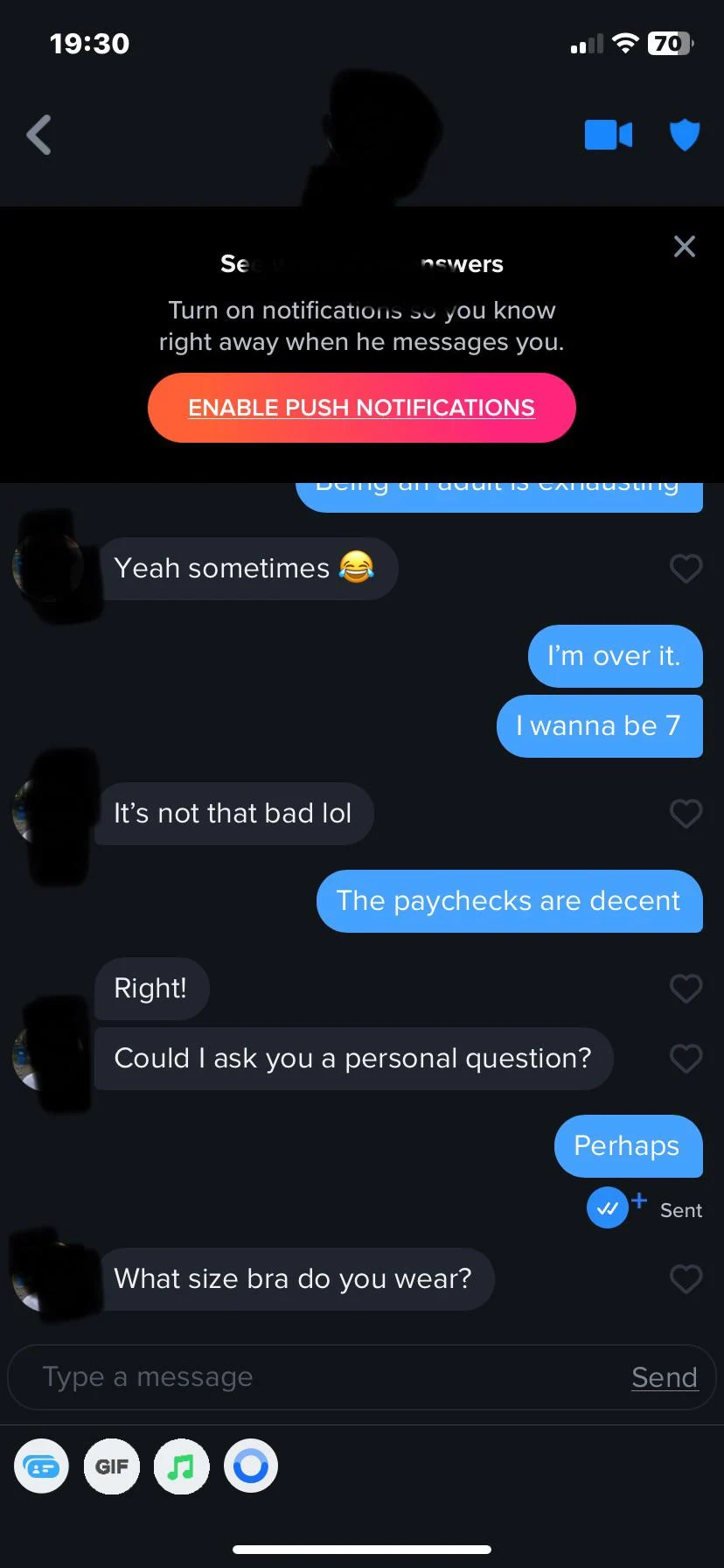Tap the double-check read receipts icon

click(x=607, y=1208)
